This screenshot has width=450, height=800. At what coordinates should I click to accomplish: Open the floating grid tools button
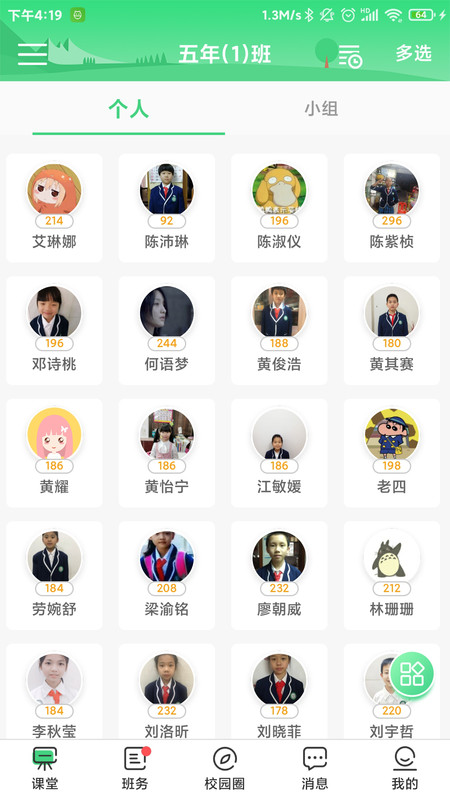(412, 674)
